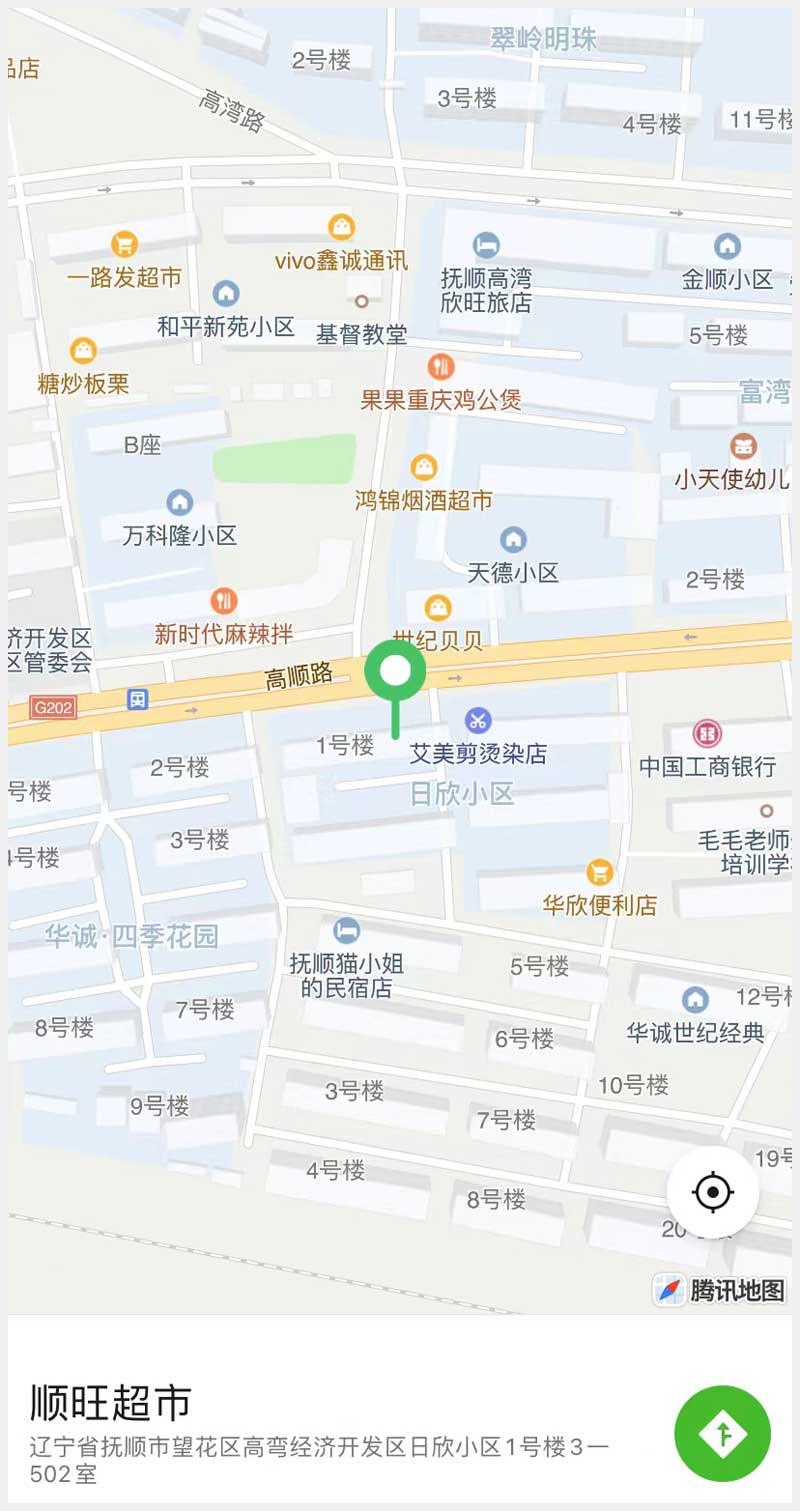Recenter map on my current location
The width and height of the screenshot is (800, 1511).
(713, 1192)
